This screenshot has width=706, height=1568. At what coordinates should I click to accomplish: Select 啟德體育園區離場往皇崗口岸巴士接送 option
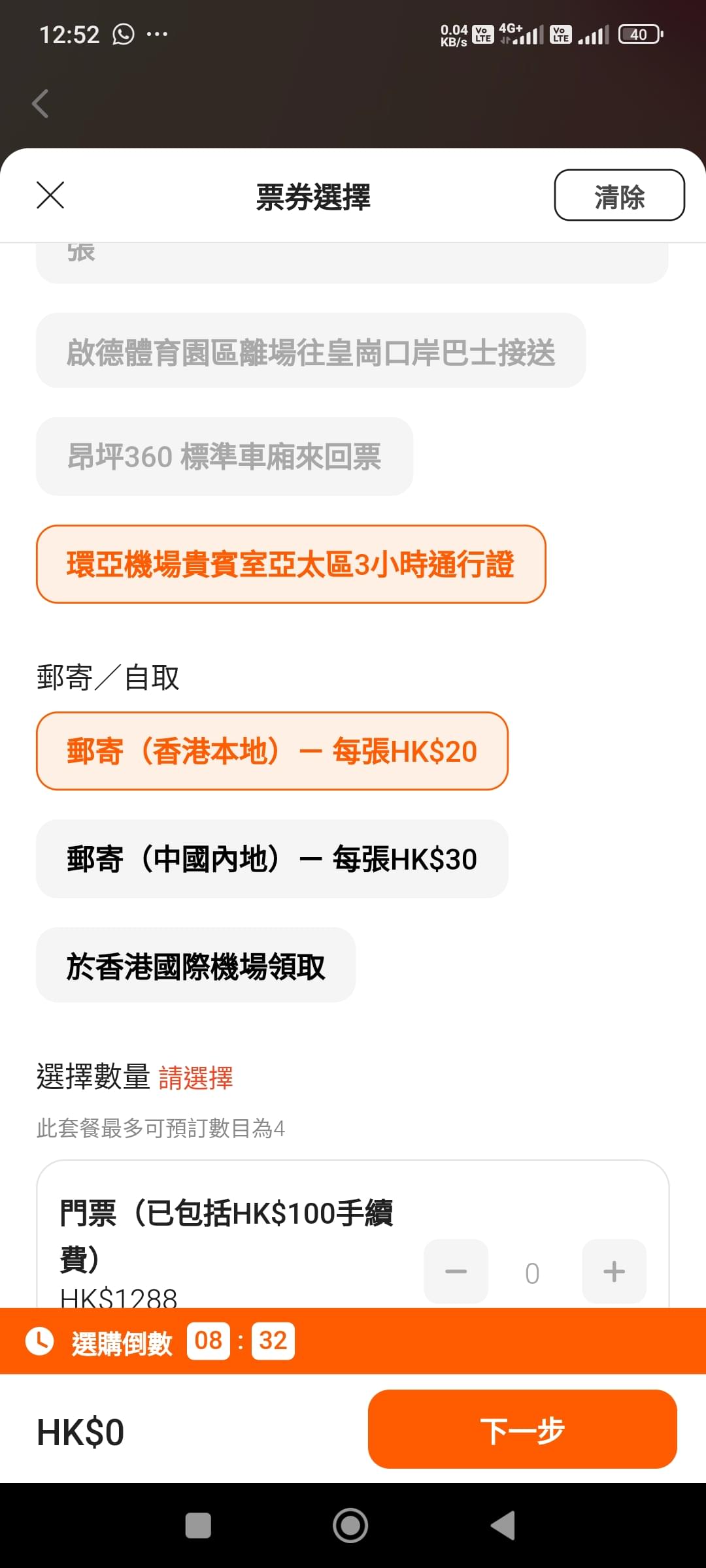[311, 351]
